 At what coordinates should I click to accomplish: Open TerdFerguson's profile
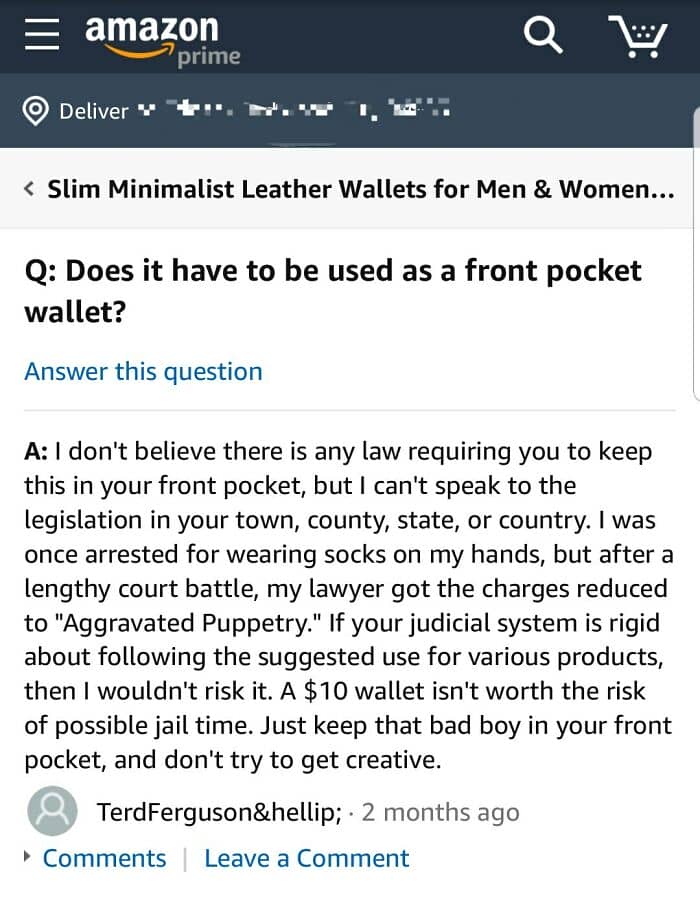pyautogui.click(x=219, y=812)
